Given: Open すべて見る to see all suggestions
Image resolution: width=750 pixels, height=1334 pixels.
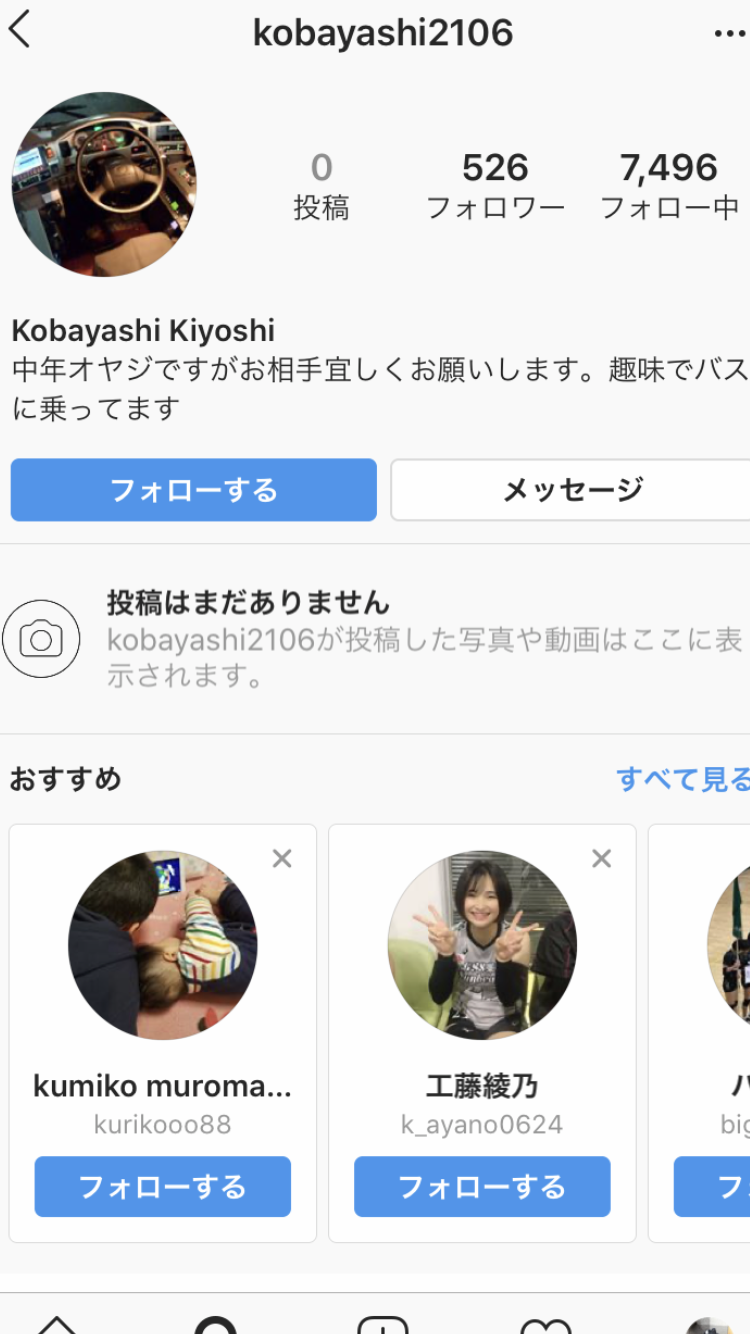Looking at the screenshot, I should click(683, 778).
